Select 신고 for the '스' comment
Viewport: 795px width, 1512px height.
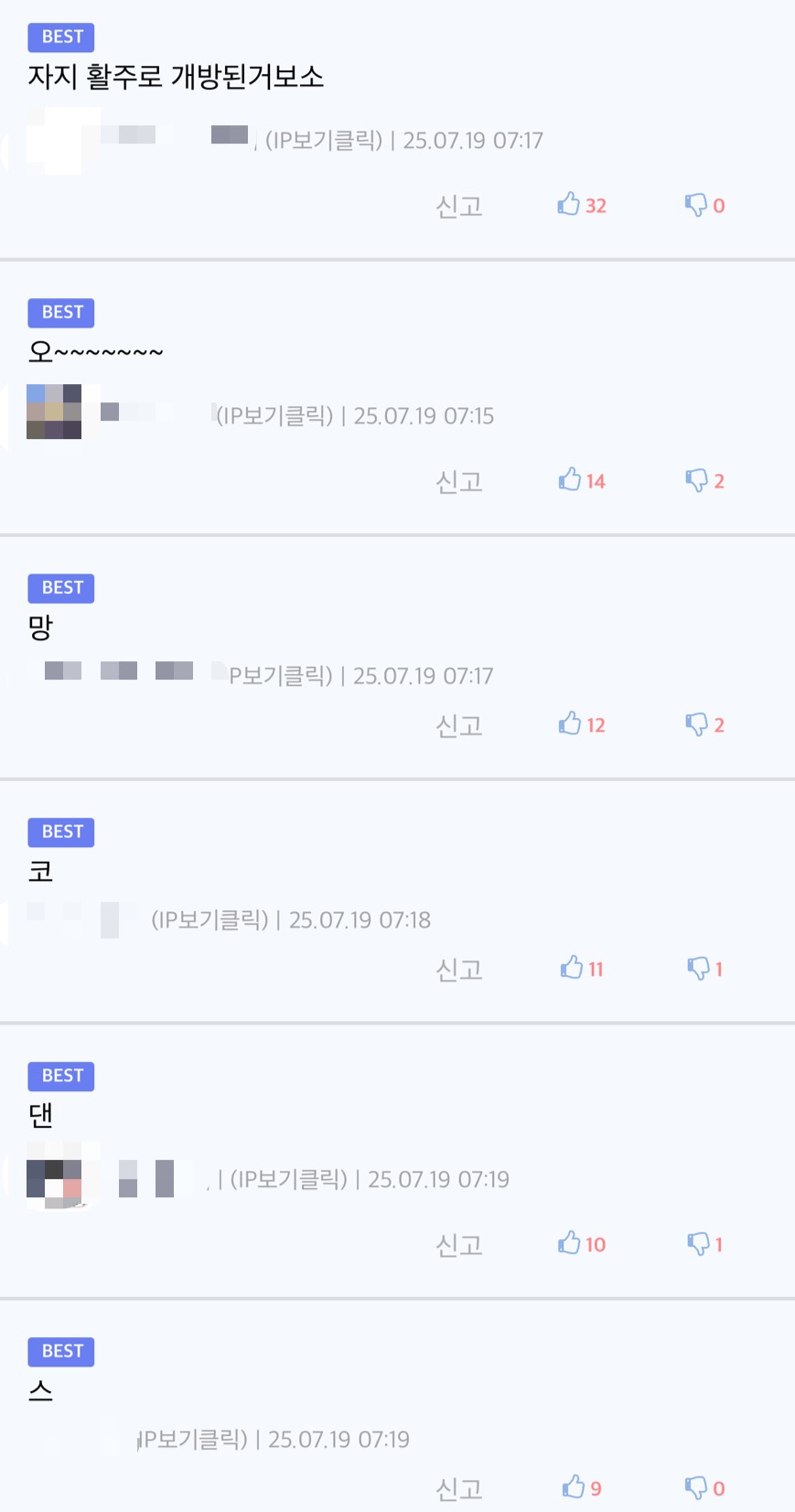pos(459,1489)
